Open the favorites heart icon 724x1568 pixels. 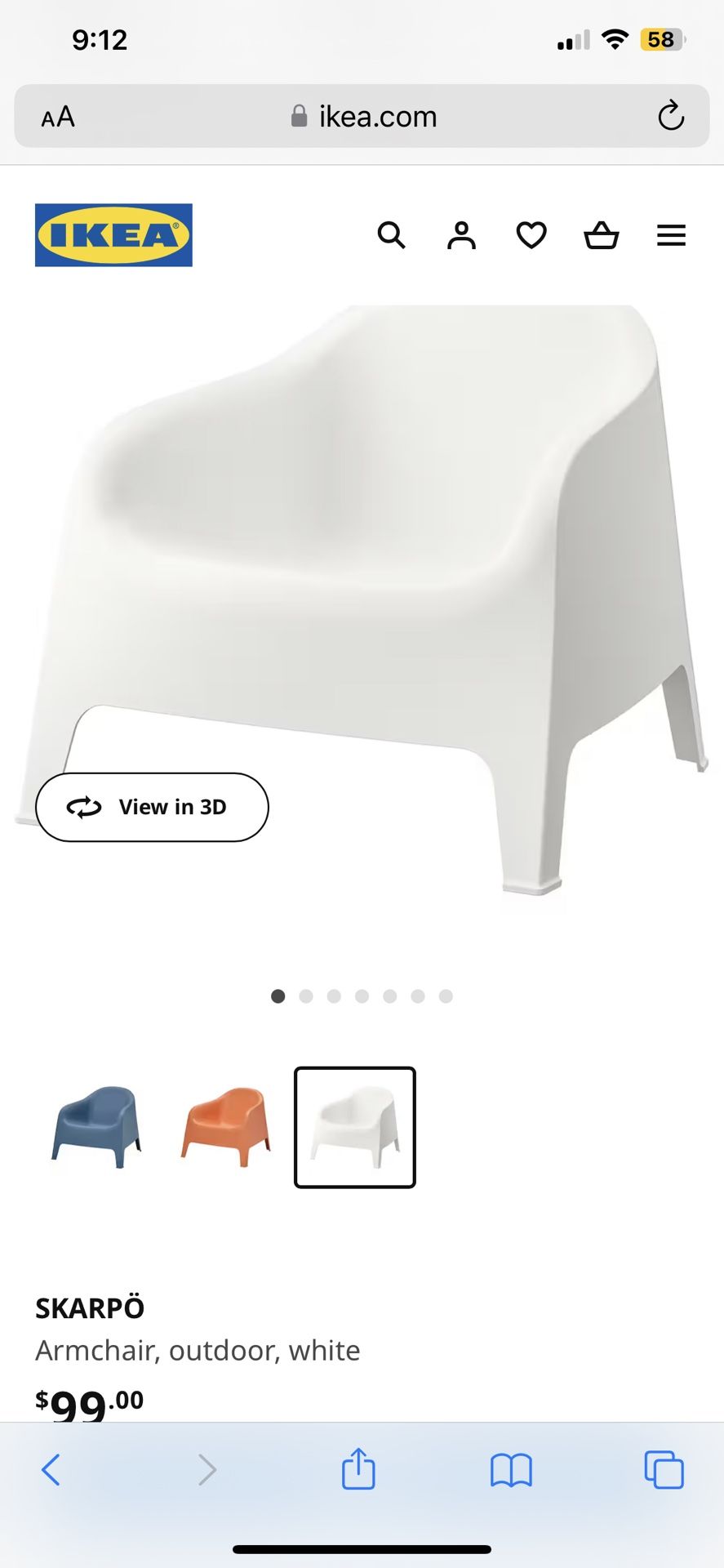point(531,236)
